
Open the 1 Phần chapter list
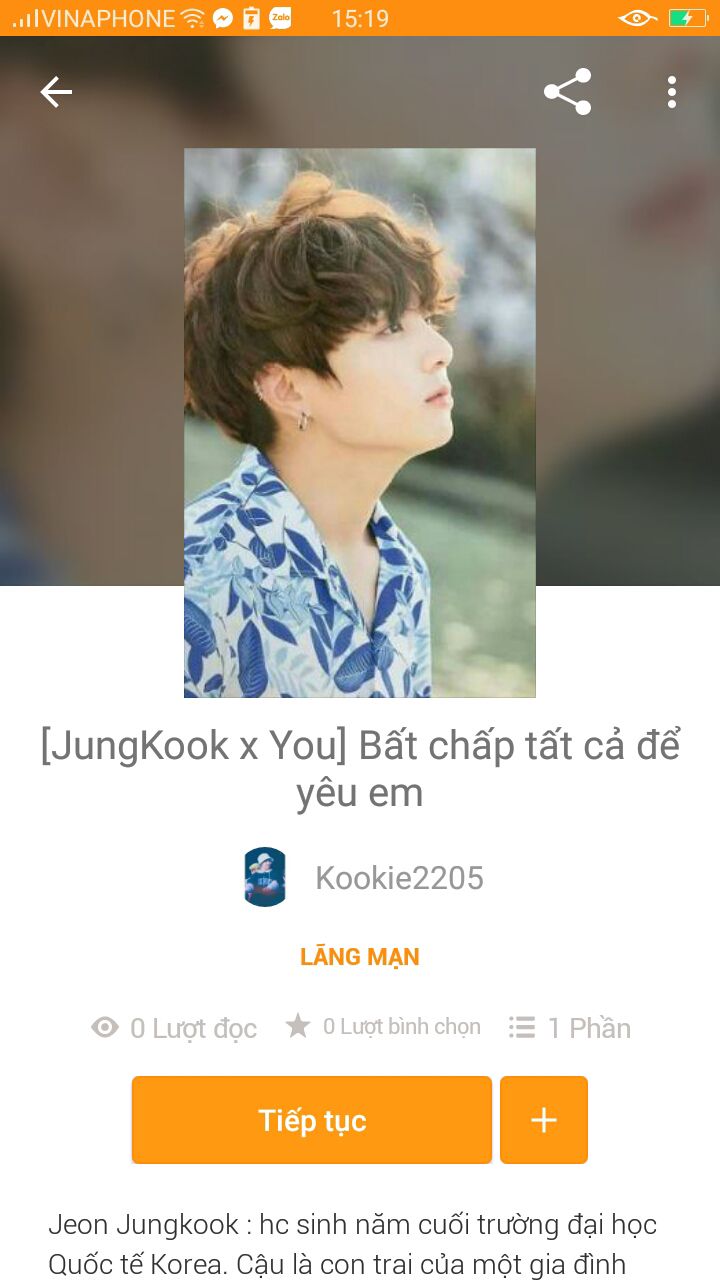pyautogui.click(x=570, y=1028)
